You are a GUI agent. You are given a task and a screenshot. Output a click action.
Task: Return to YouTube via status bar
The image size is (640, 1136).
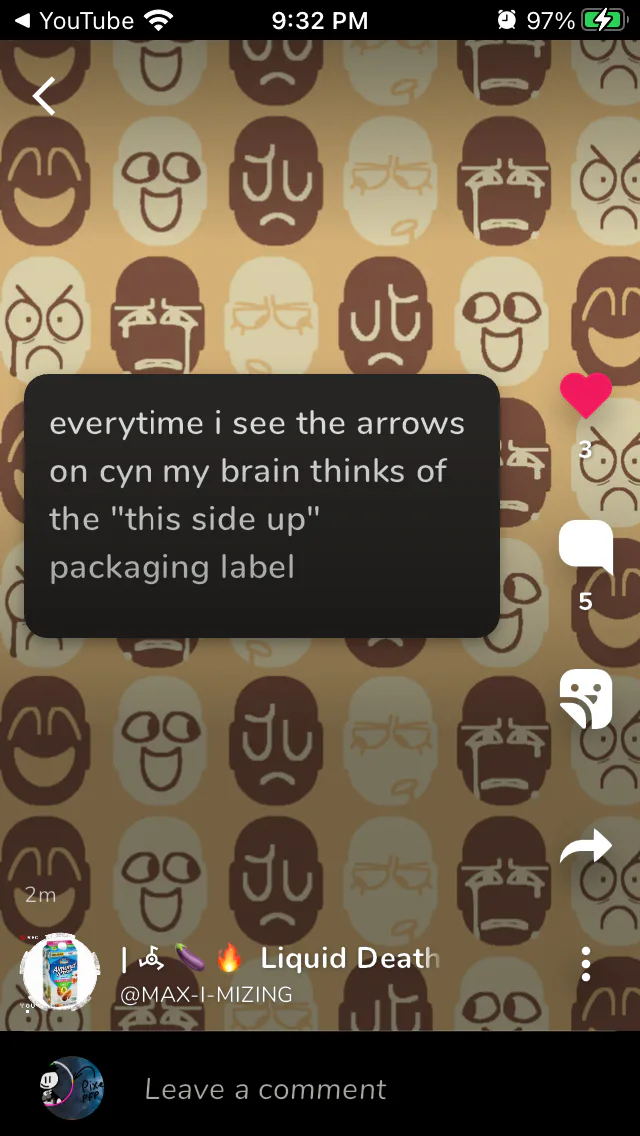click(74, 20)
